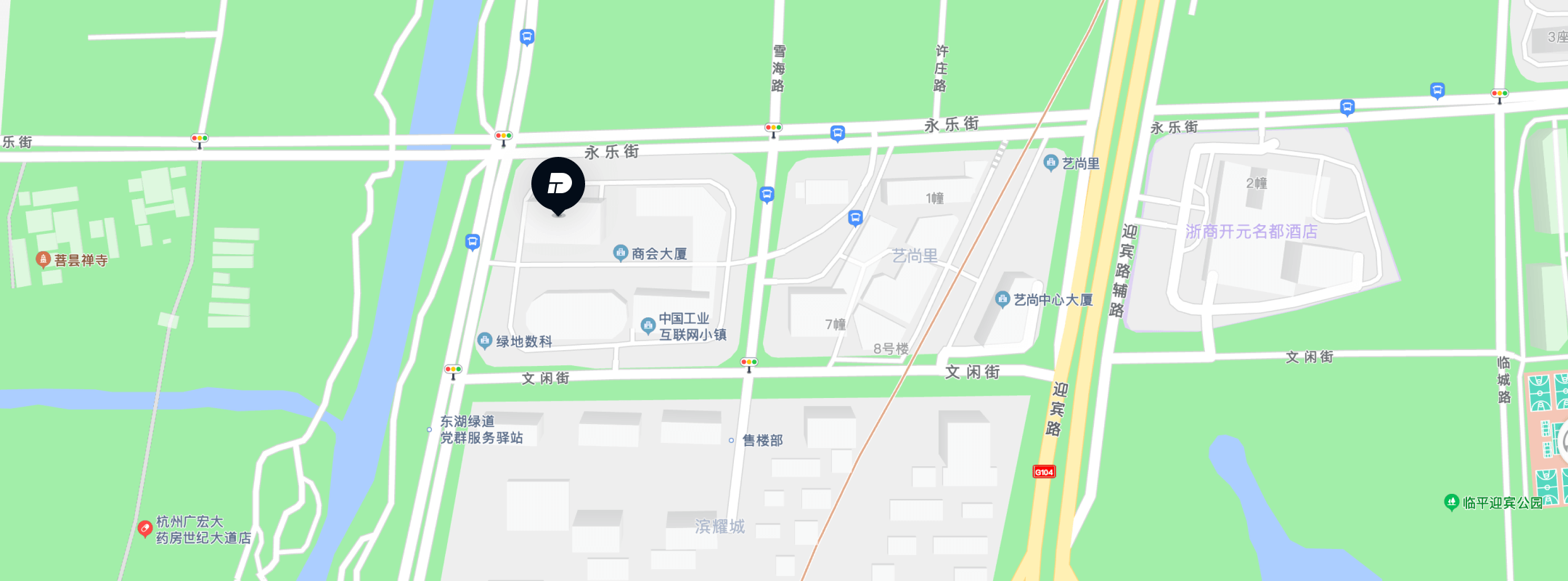Select the 商会大厦 point of interest
Image resolution: width=1568 pixels, height=581 pixels.
621,253
